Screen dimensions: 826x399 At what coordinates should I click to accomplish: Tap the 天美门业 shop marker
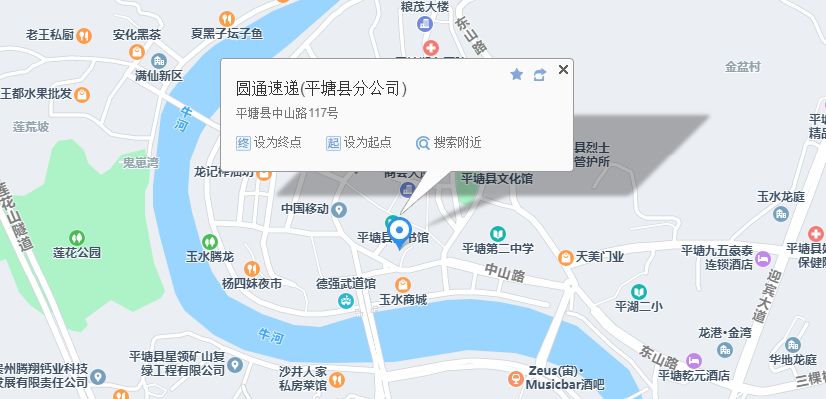pos(566,258)
